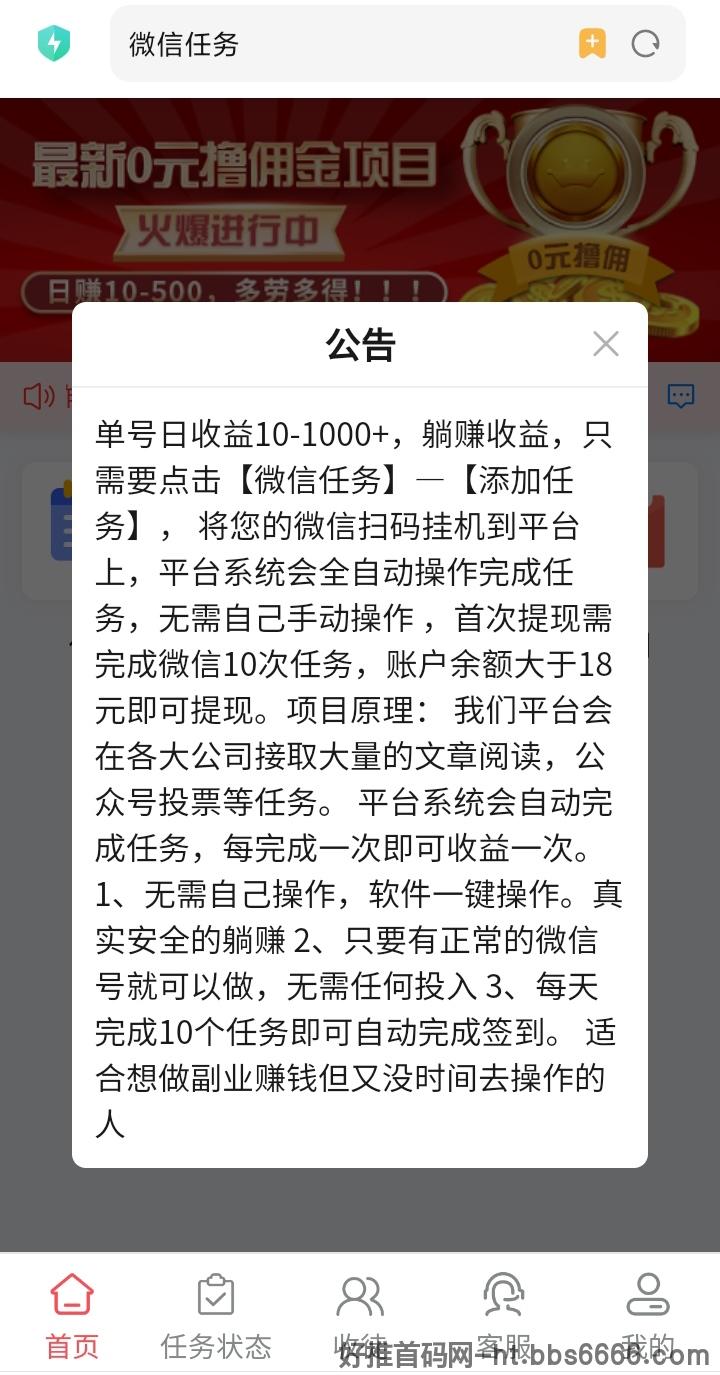720x1375 pixels.
Task: Bookmark this page with the yellow icon
Action: (x=592, y=44)
